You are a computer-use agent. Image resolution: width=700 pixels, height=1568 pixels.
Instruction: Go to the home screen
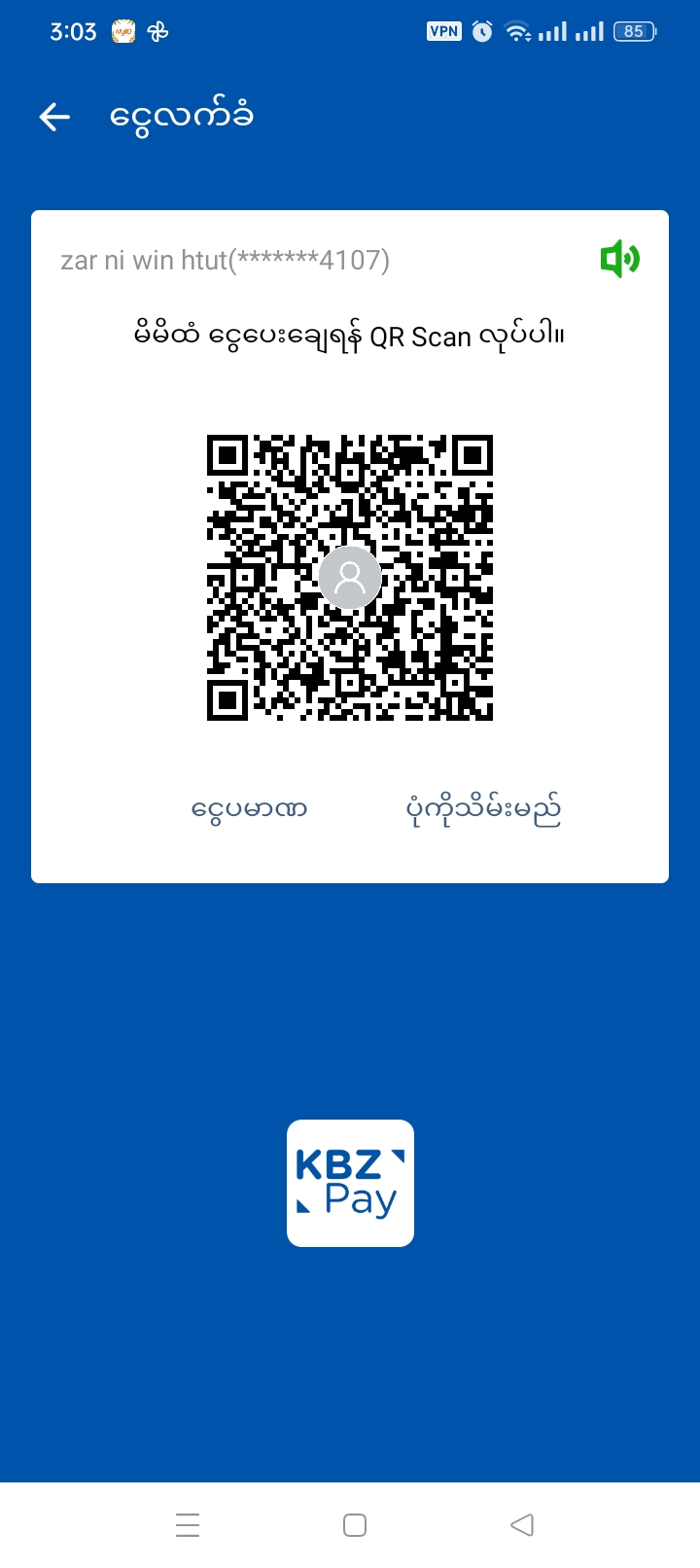(x=355, y=1524)
